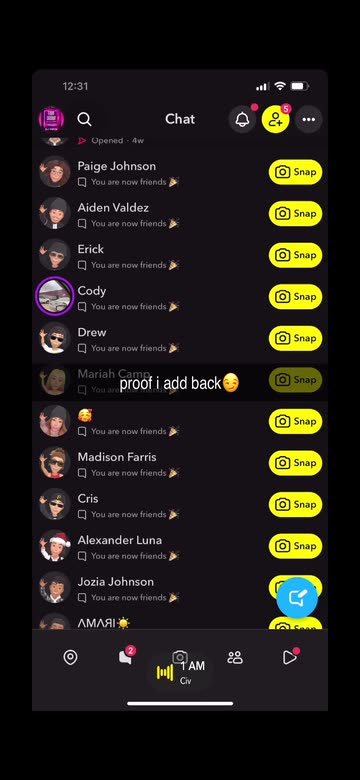The width and height of the screenshot is (360, 780).
Task: Open the chat with Erick
Action: (x=149, y=255)
